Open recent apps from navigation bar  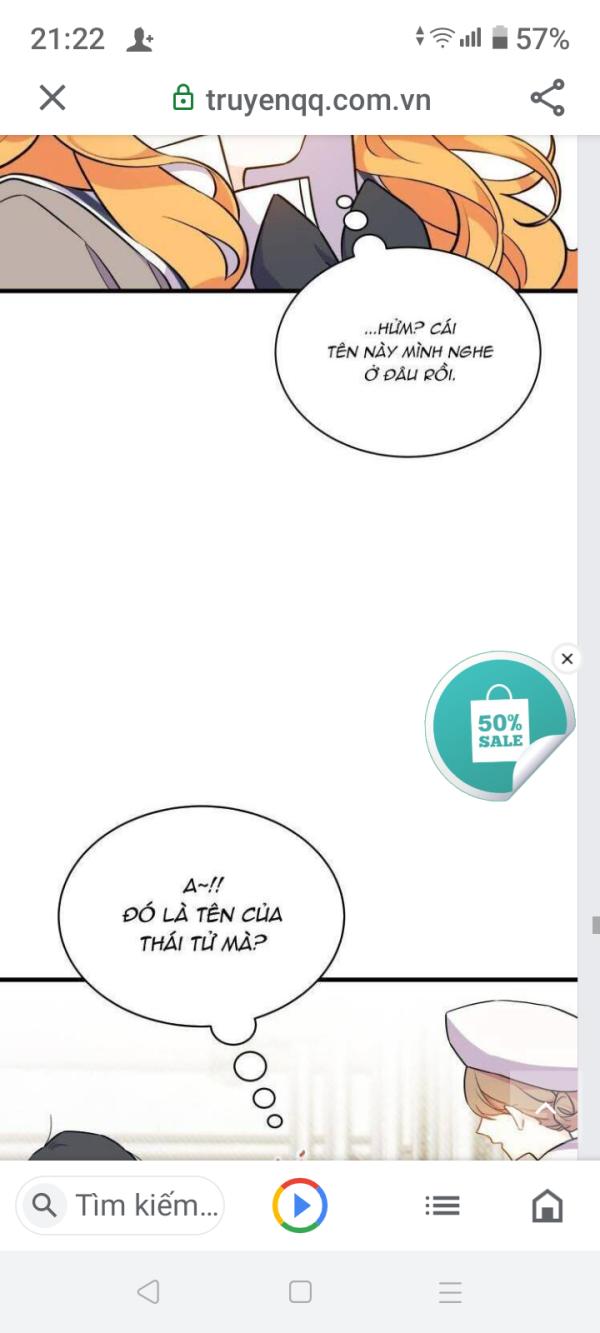point(451,1292)
